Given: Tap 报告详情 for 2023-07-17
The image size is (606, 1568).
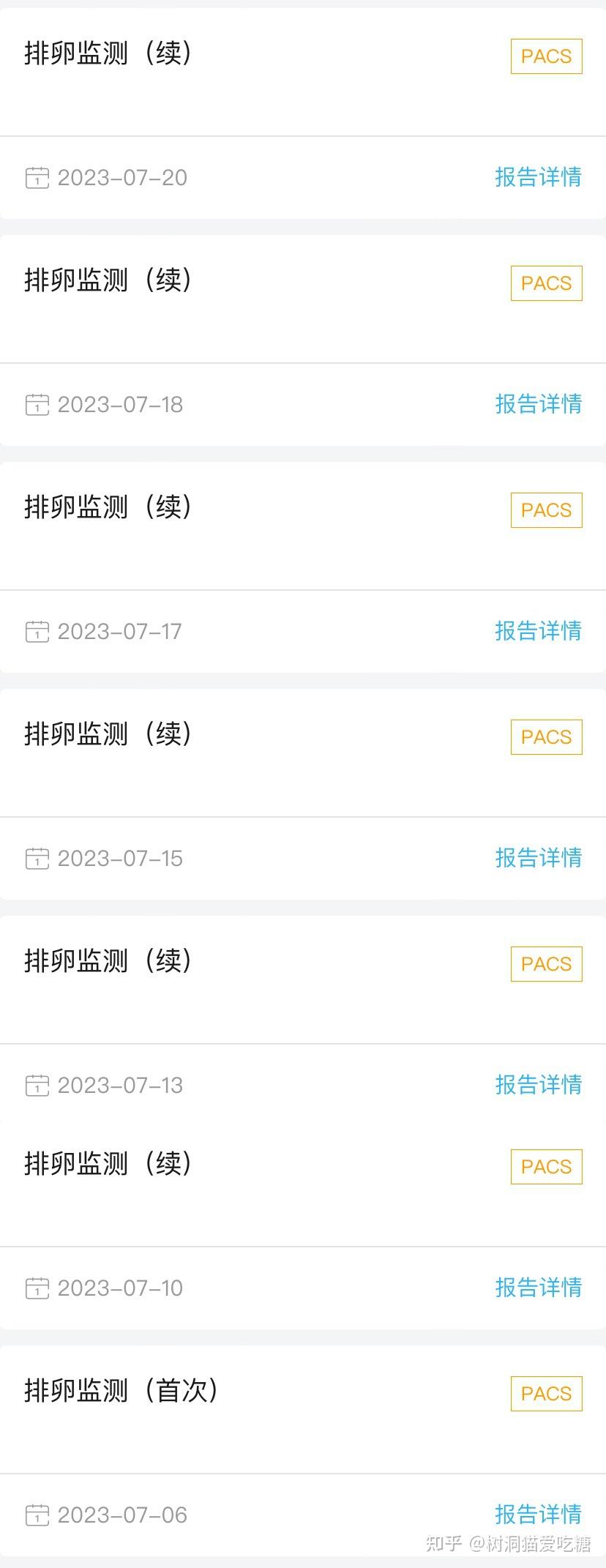Looking at the screenshot, I should [538, 631].
